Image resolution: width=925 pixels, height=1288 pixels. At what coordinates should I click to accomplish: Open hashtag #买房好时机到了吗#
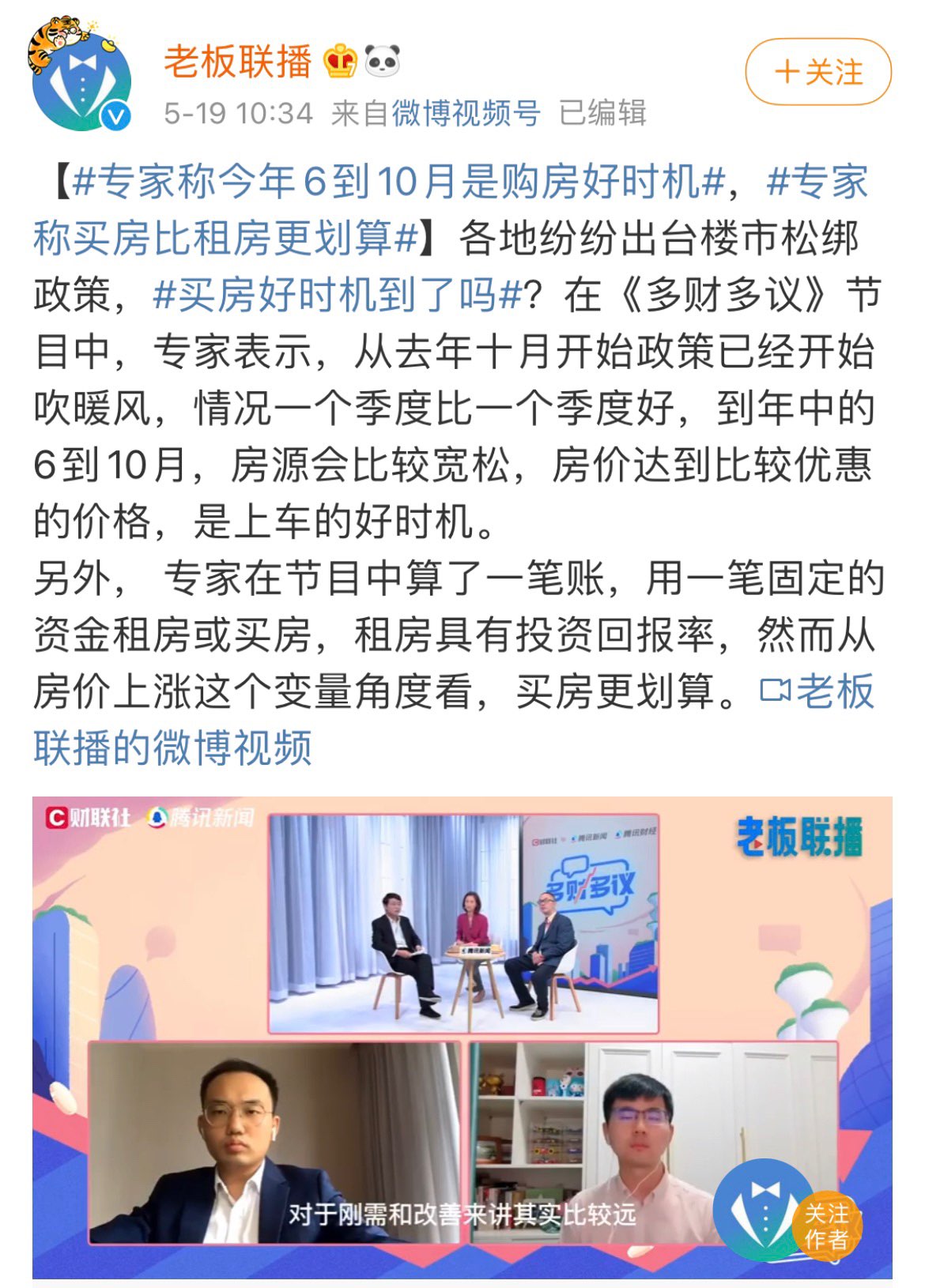[338, 296]
